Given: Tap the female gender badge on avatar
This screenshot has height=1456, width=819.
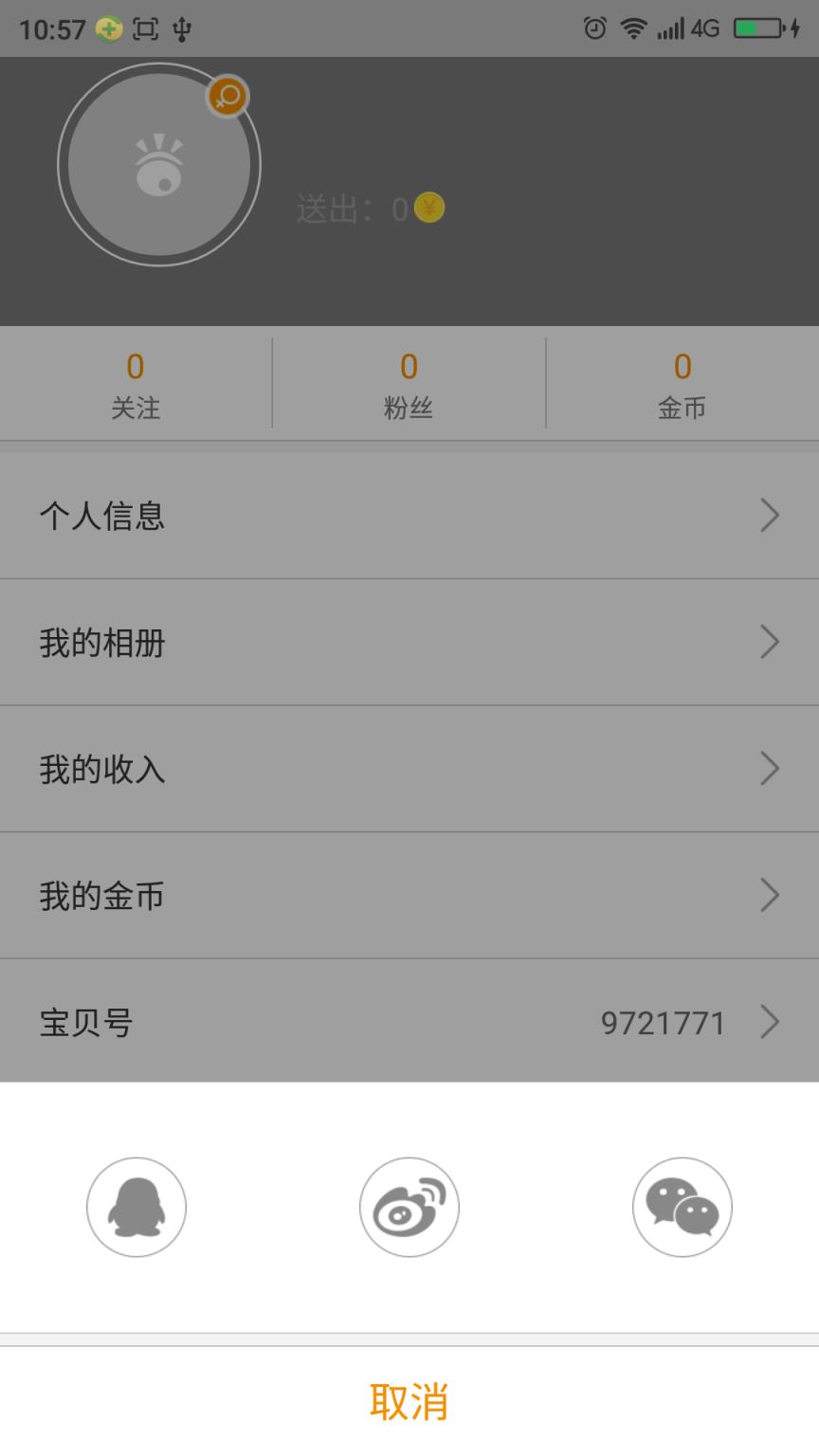Looking at the screenshot, I should pyautogui.click(x=227, y=96).
